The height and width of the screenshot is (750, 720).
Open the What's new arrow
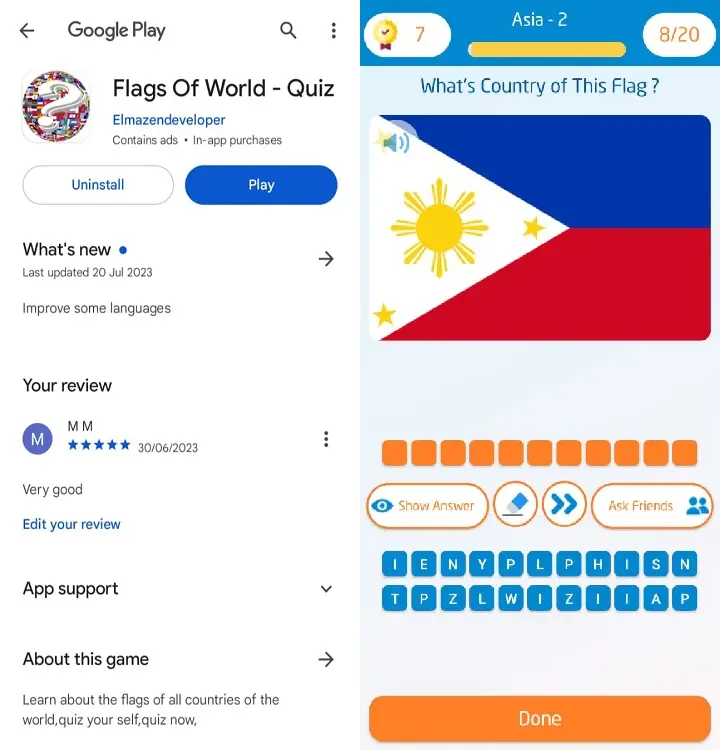(x=325, y=259)
